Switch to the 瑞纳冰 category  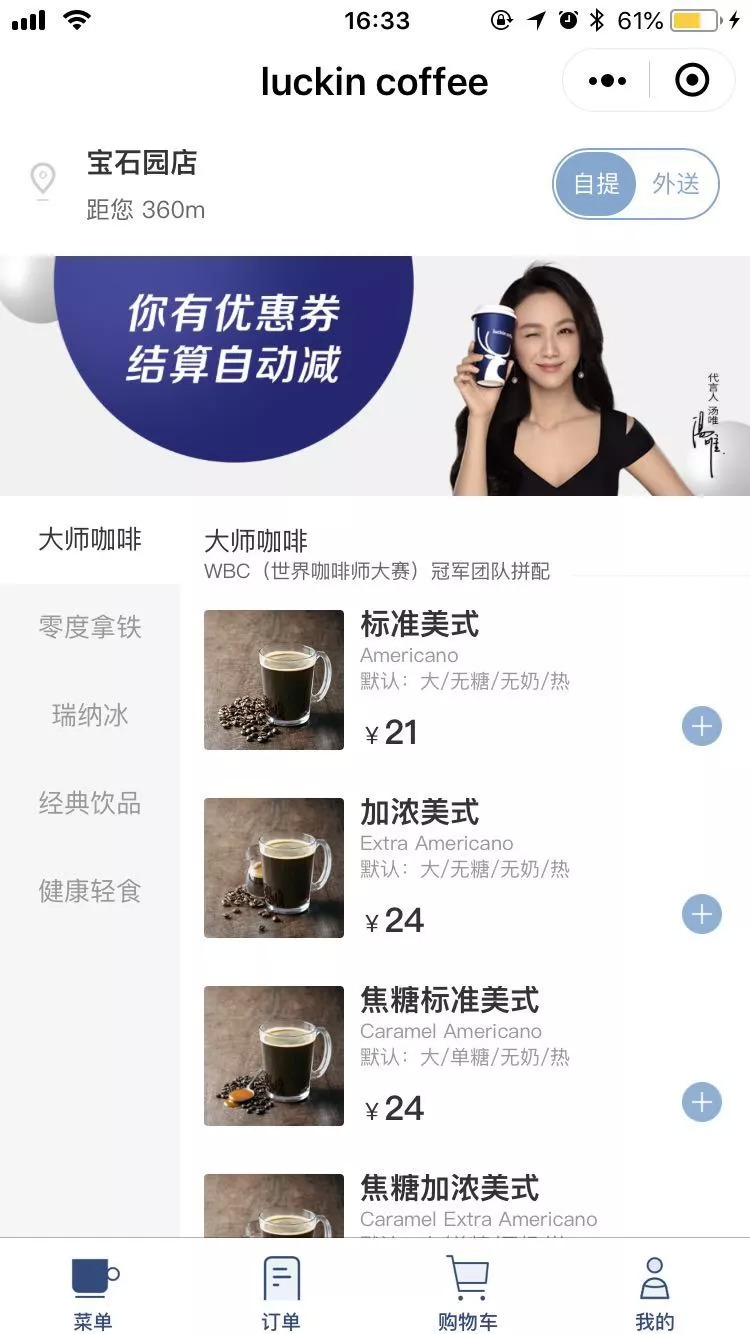90,716
